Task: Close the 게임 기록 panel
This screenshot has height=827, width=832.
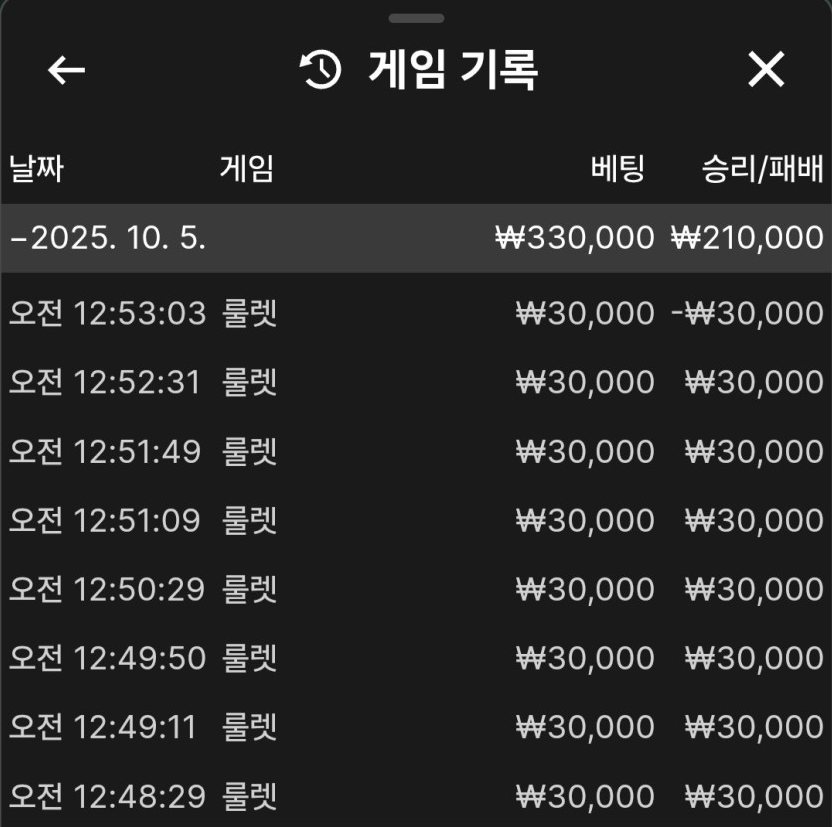Action: click(766, 70)
